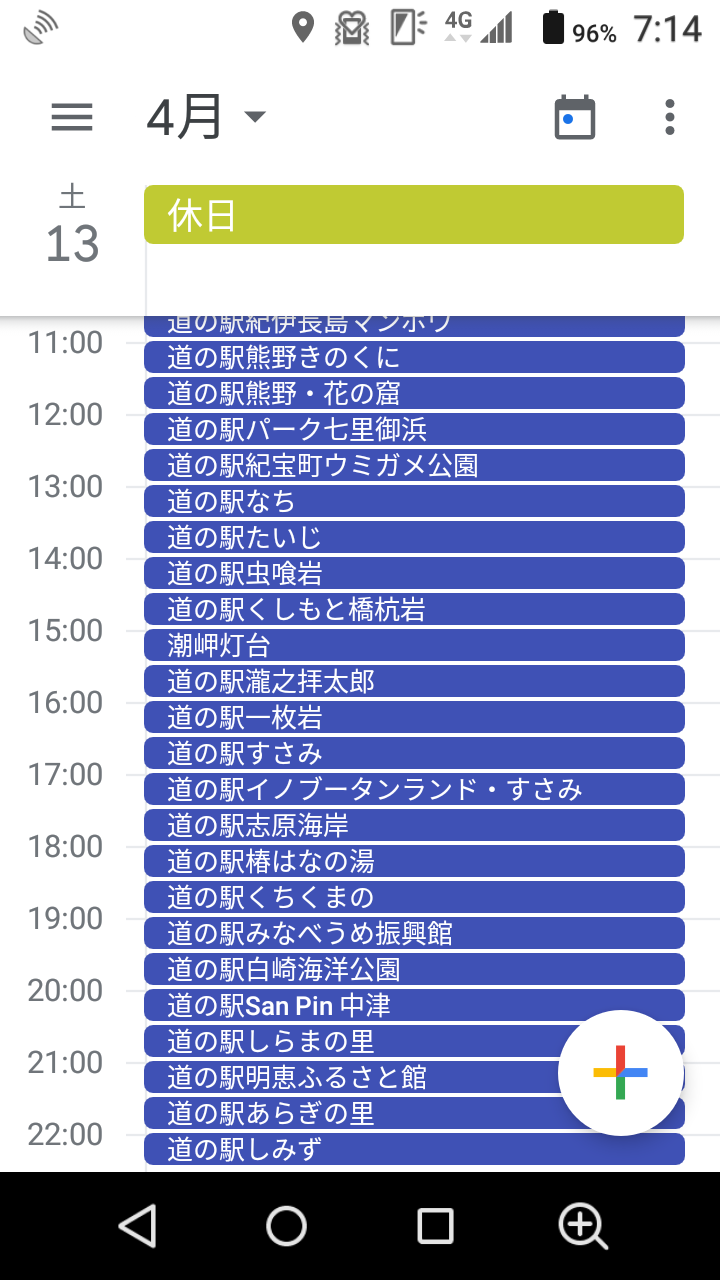Open the 道の駅イノブータンランド・すさみ event
This screenshot has height=1280, width=720.
pos(414,789)
